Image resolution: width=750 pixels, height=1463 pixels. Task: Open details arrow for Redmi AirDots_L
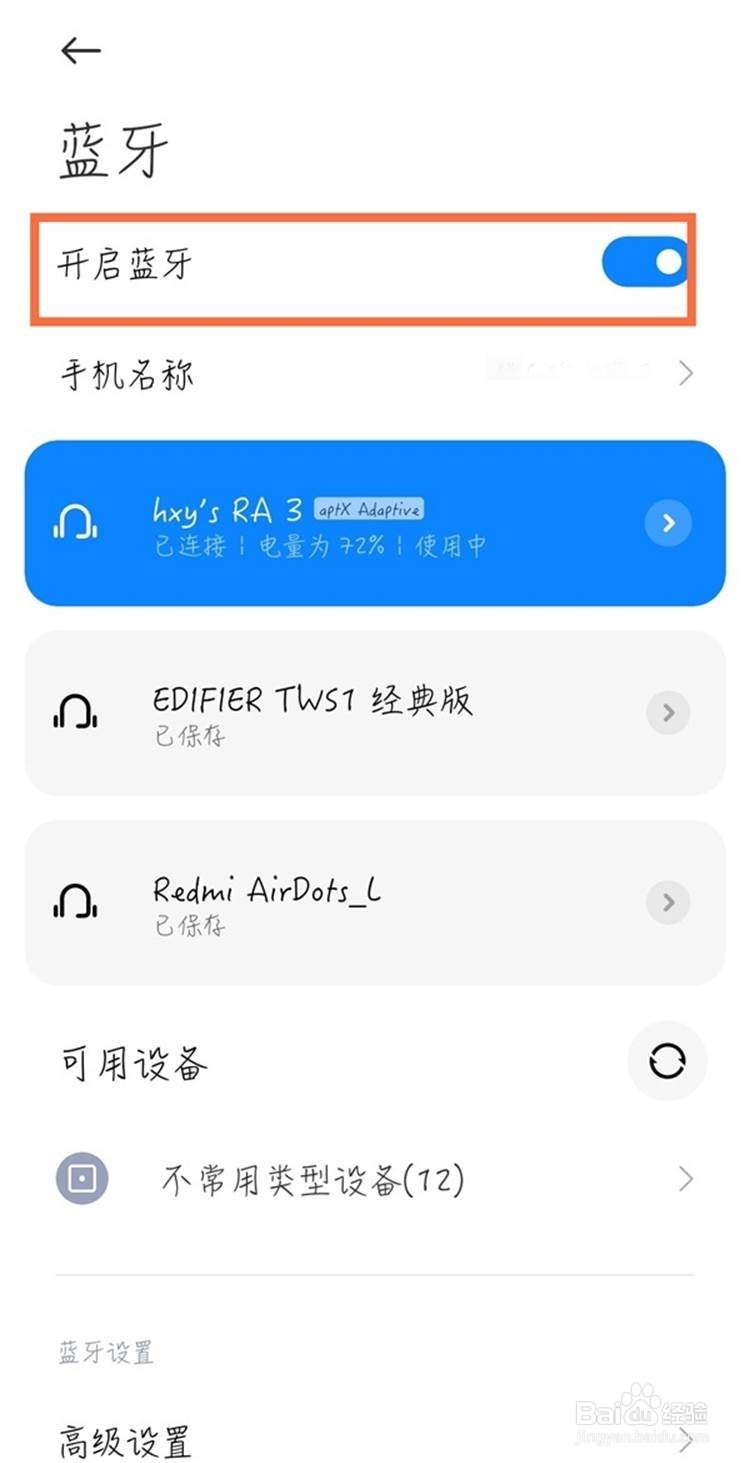tap(668, 903)
